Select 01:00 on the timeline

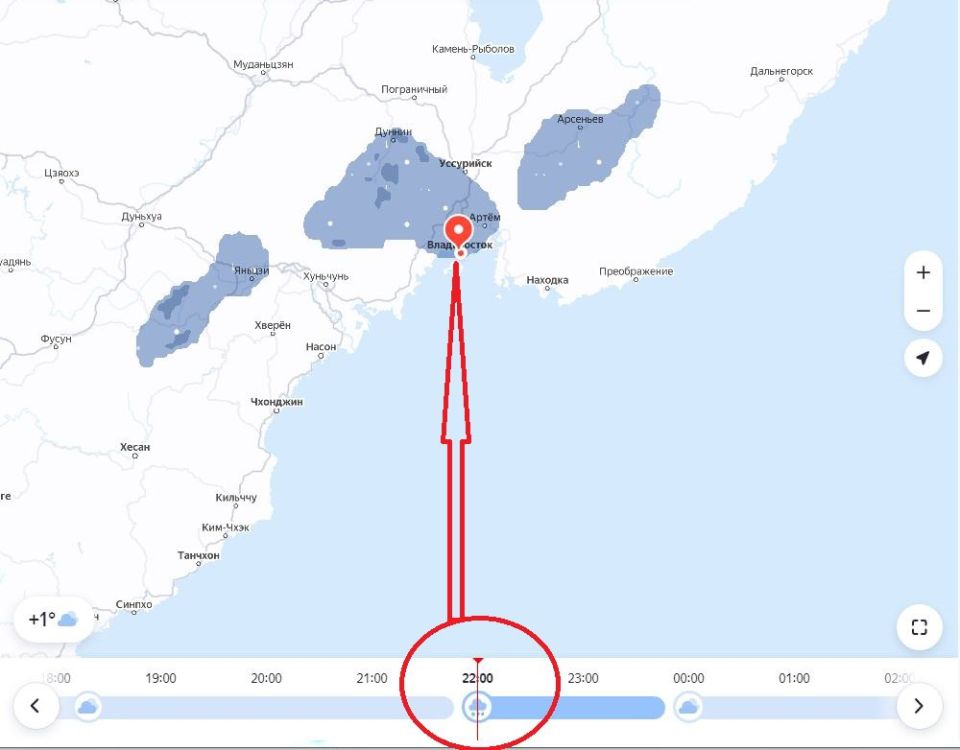pos(794,678)
